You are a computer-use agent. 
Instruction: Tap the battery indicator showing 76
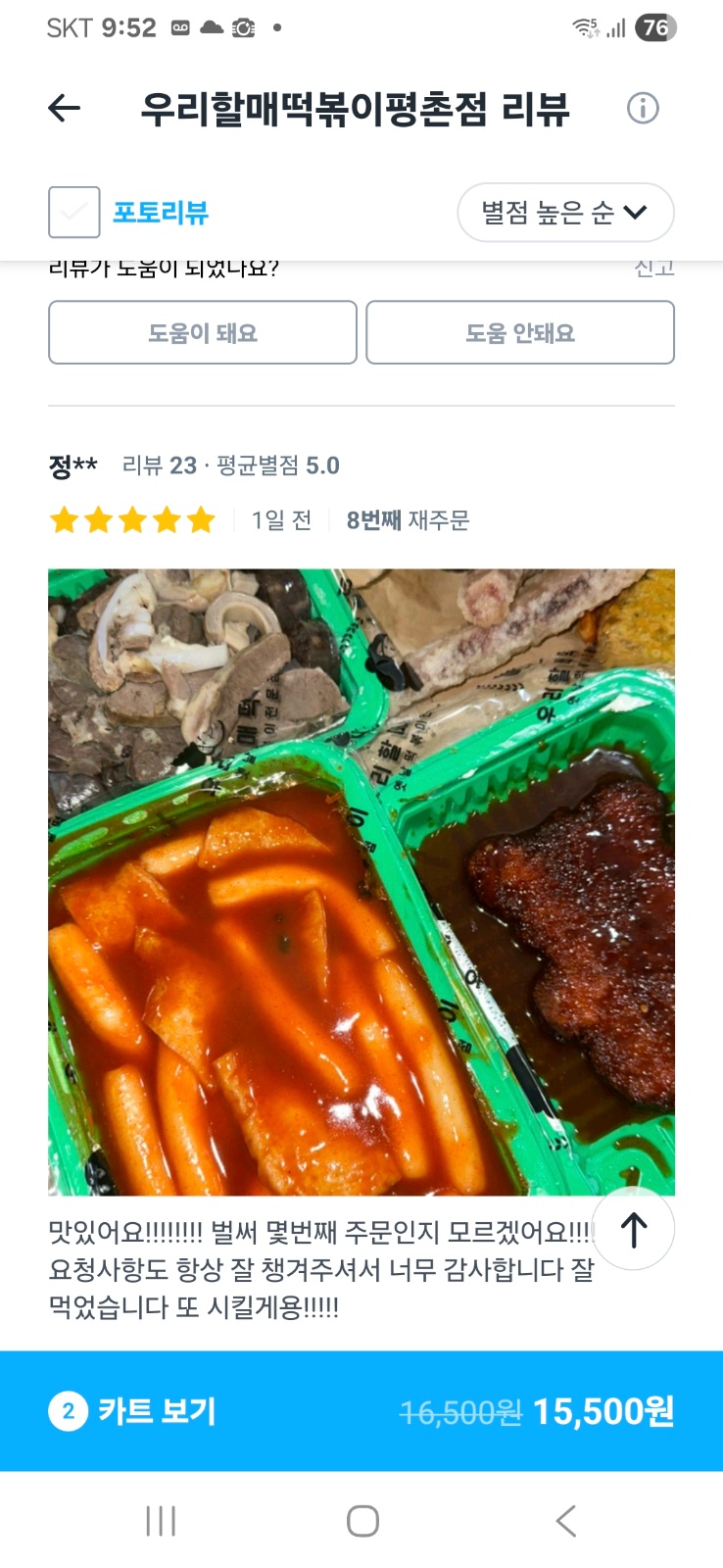click(x=657, y=27)
